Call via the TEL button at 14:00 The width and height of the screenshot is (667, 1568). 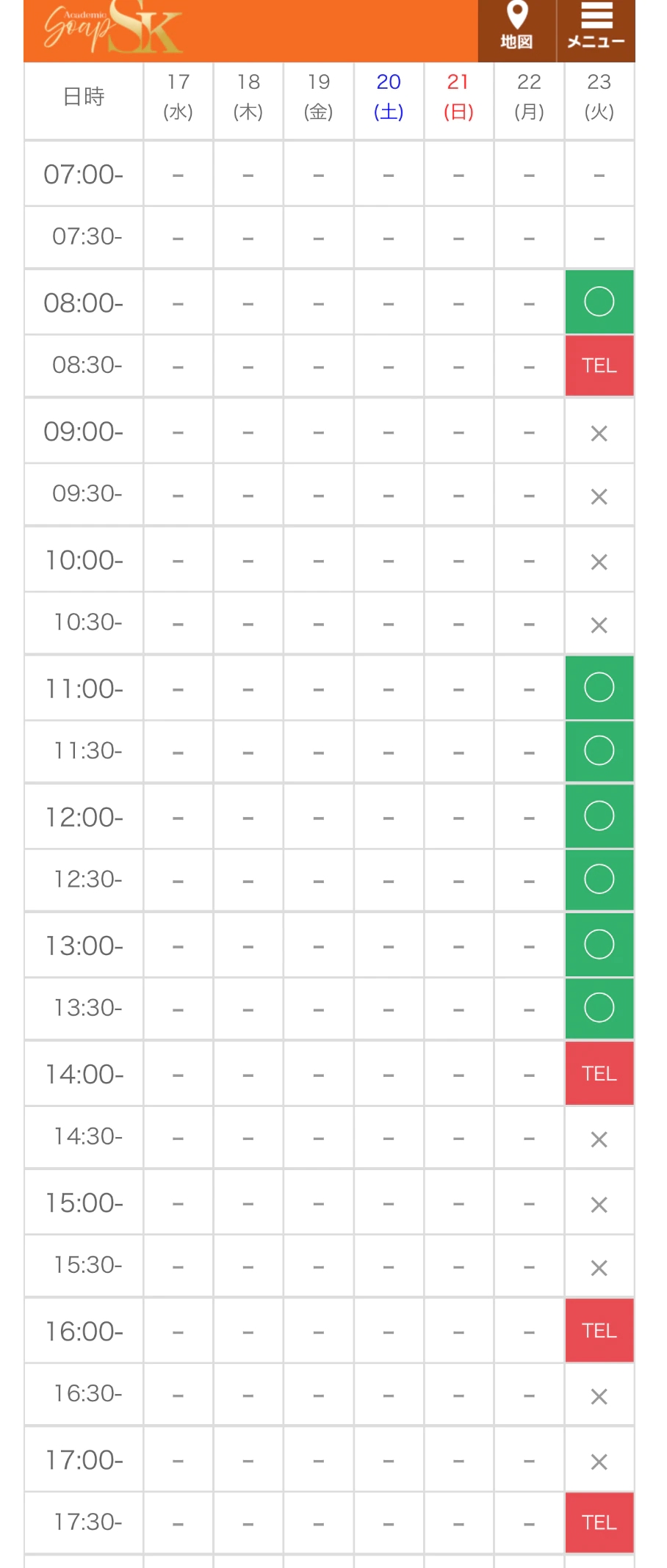click(599, 1074)
